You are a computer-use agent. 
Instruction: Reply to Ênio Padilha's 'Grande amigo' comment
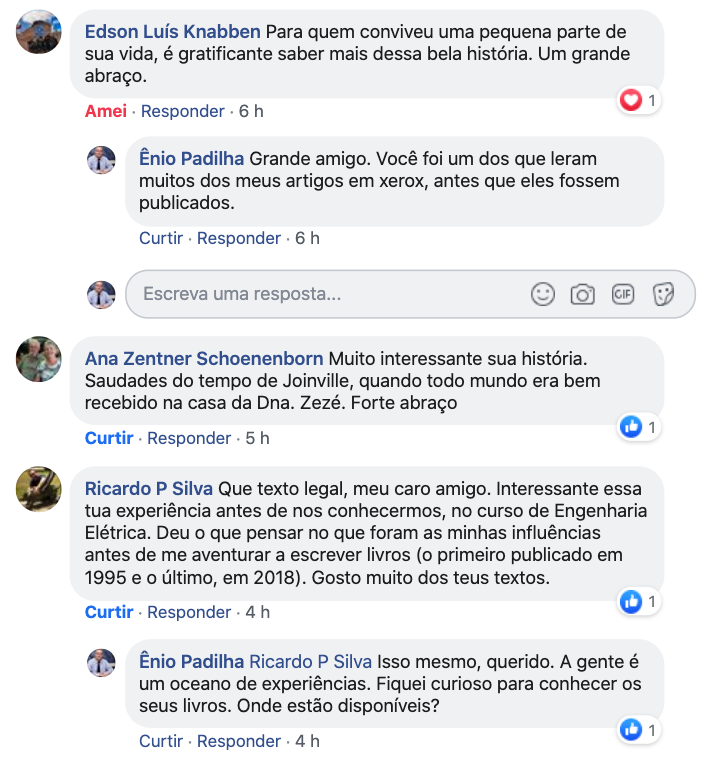(238, 238)
